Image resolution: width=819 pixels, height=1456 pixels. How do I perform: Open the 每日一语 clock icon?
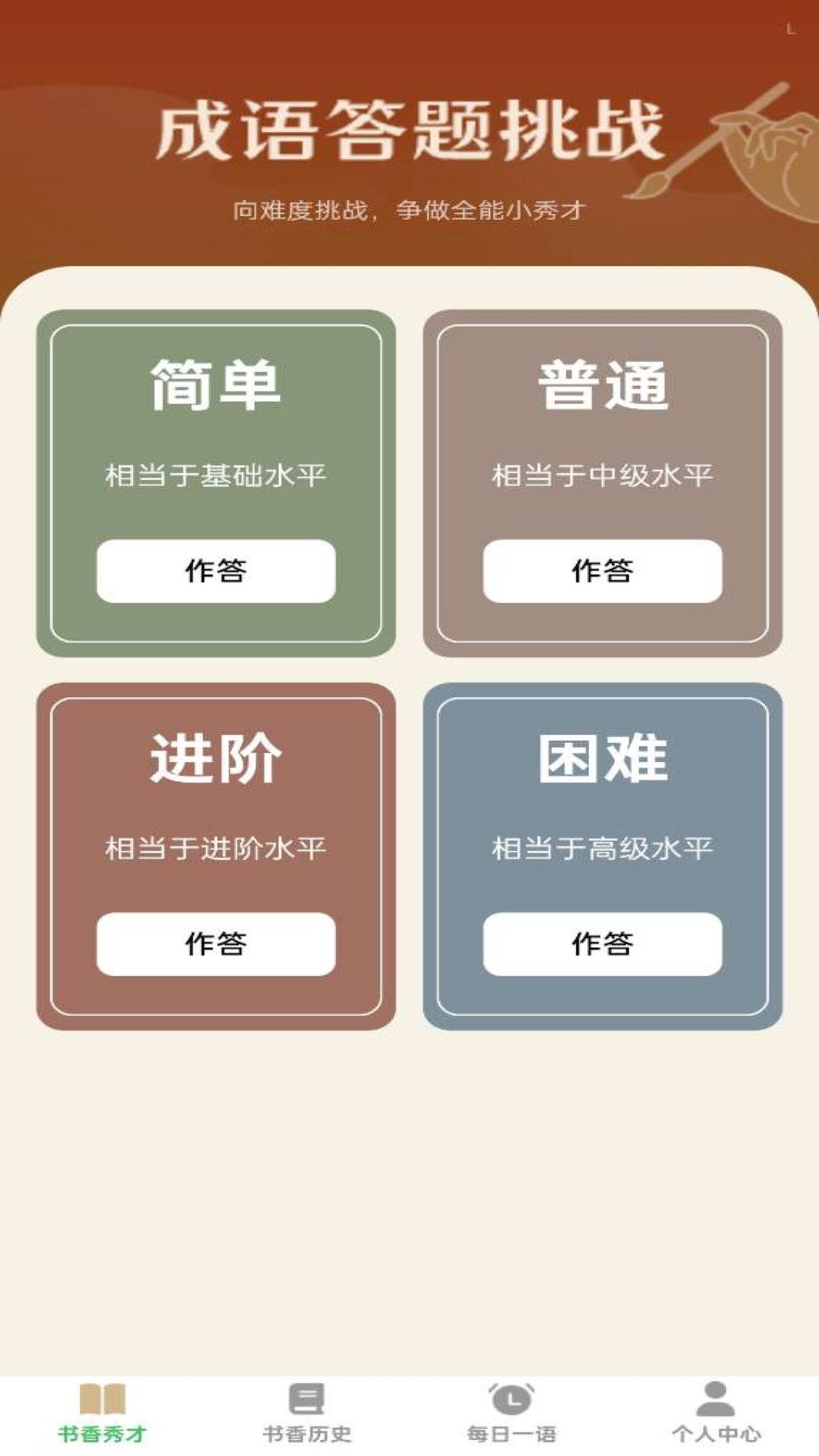point(510,1401)
